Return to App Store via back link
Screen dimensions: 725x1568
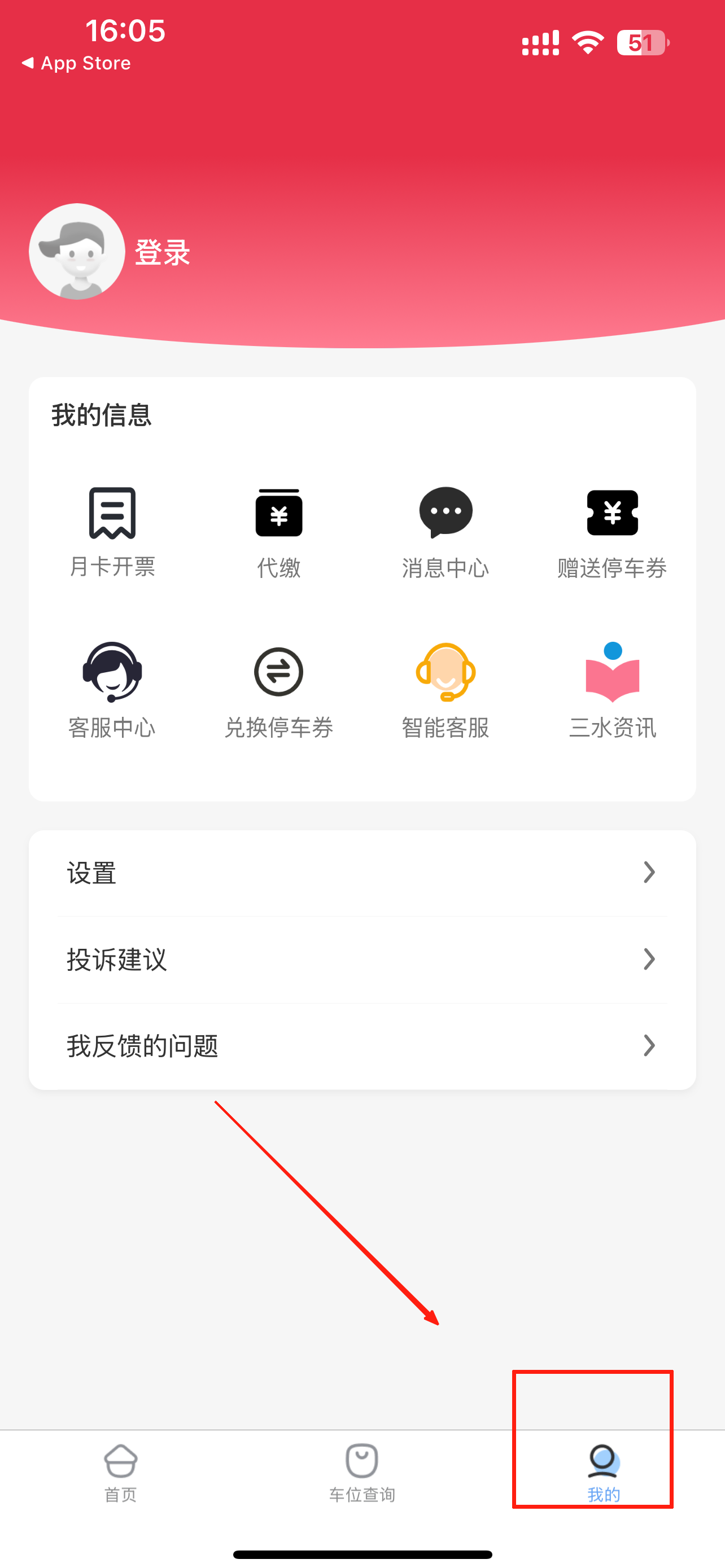[76, 63]
